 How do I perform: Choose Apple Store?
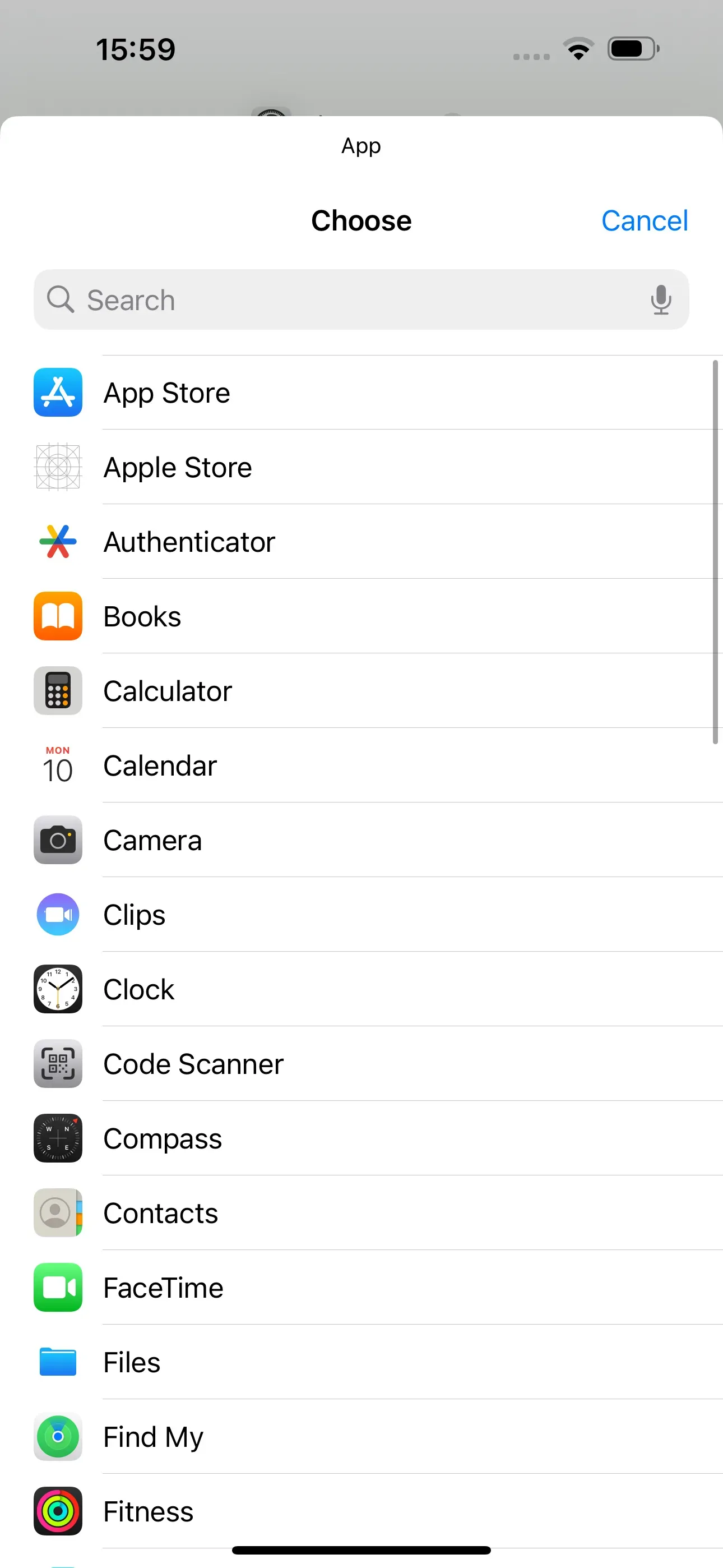(361, 467)
